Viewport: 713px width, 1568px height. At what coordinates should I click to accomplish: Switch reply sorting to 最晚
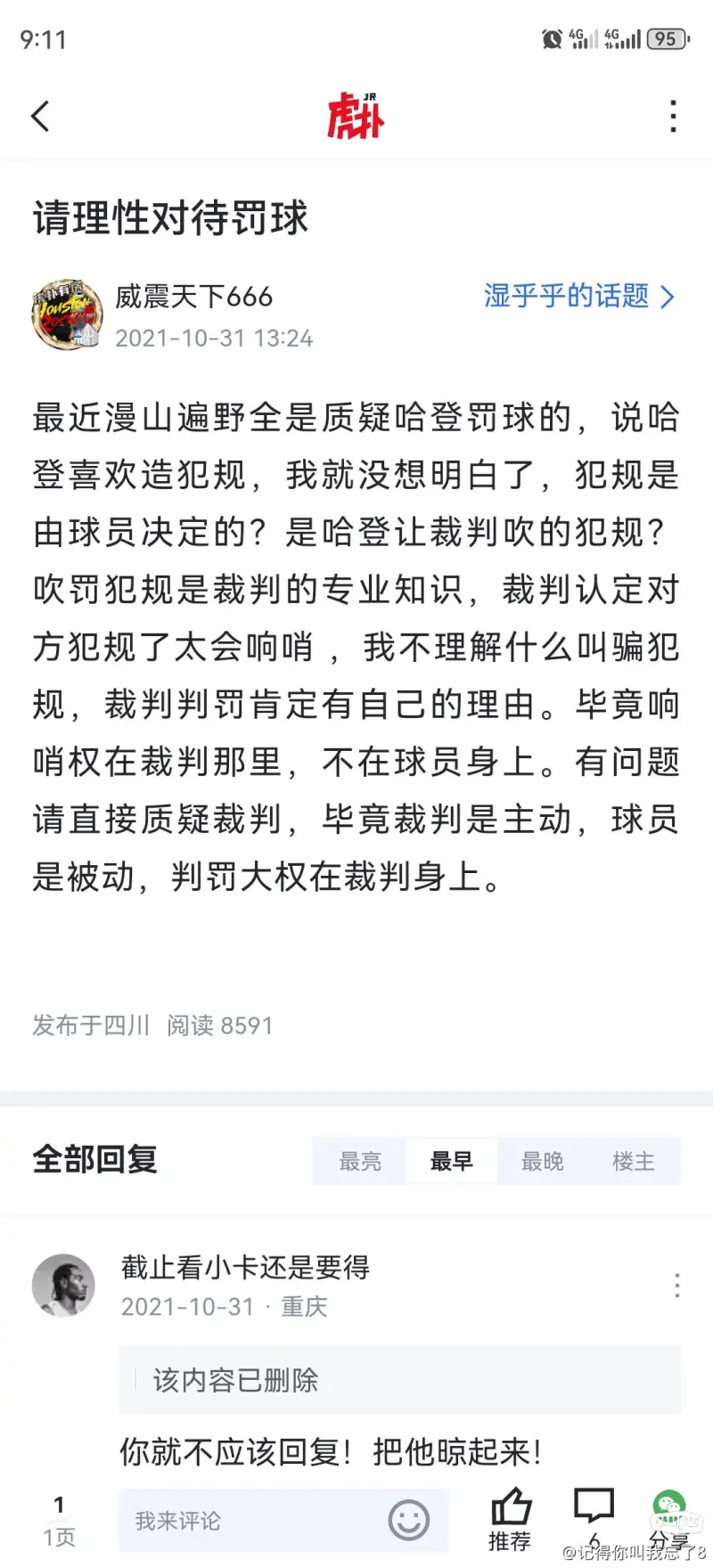pyautogui.click(x=542, y=1161)
